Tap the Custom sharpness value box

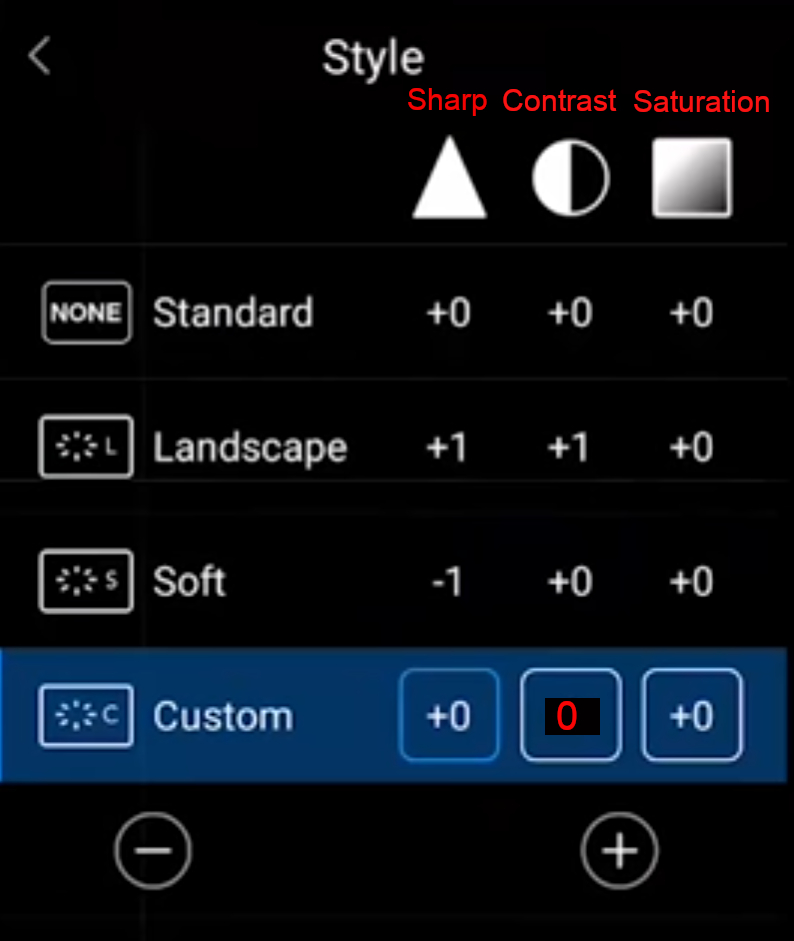coord(449,716)
